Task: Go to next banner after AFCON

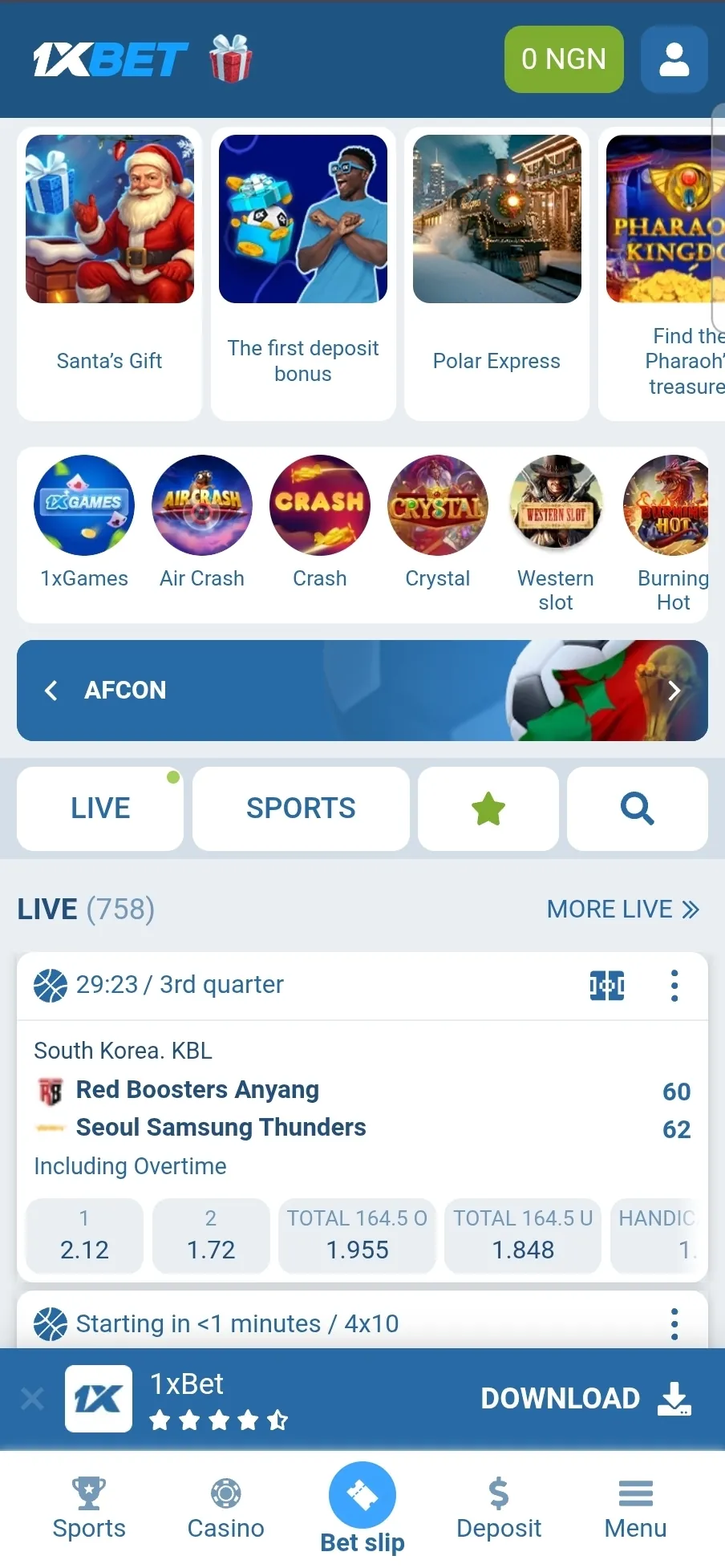Action: click(x=674, y=691)
